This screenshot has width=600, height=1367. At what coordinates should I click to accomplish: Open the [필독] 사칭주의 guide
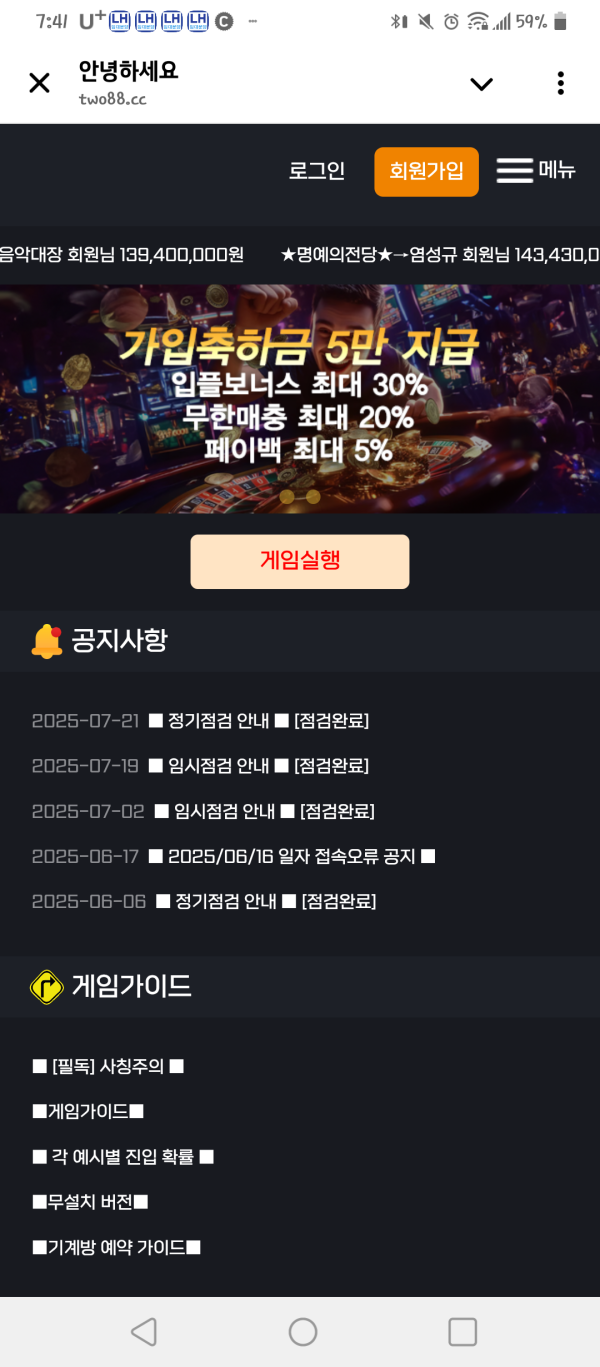(108, 1067)
